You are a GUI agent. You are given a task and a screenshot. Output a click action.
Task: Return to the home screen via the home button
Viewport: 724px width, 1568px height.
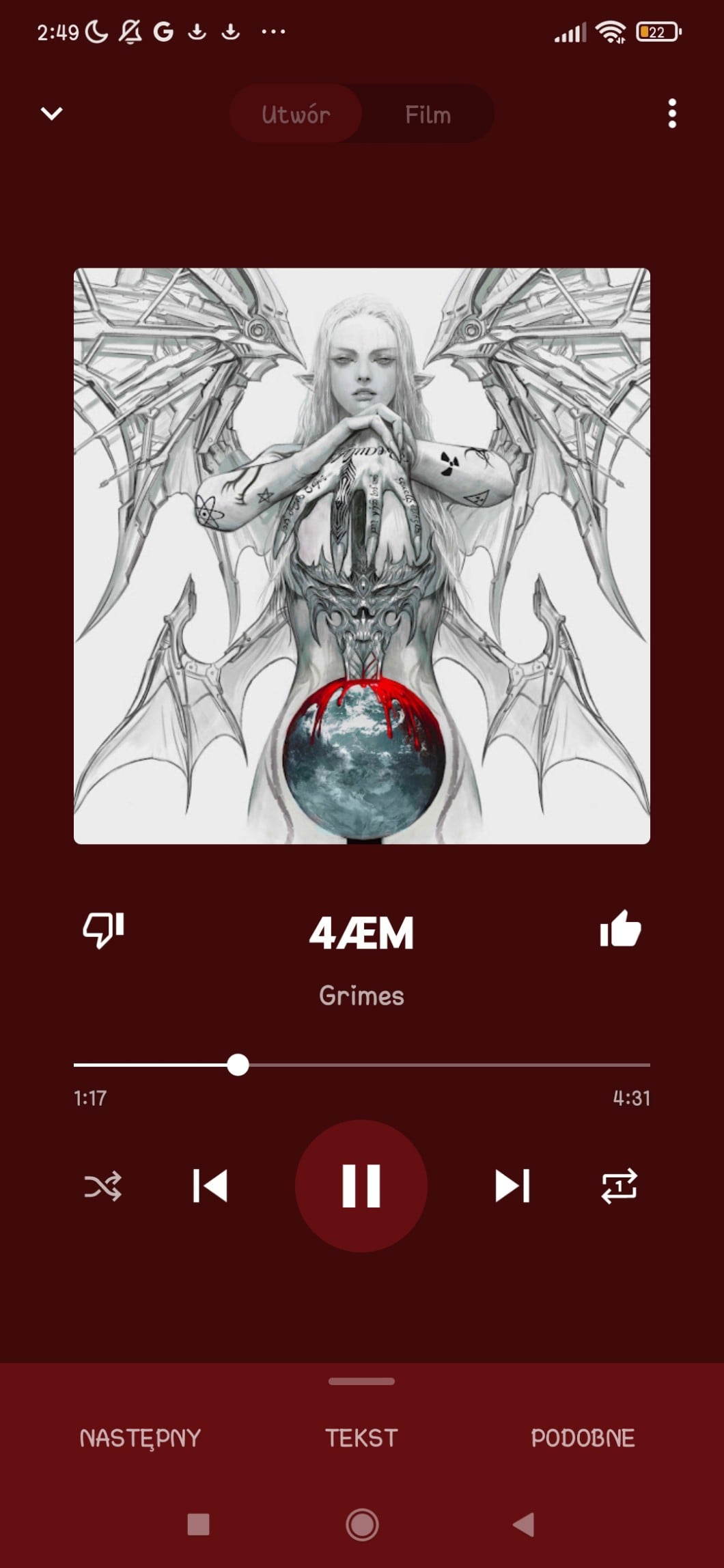[362, 1524]
